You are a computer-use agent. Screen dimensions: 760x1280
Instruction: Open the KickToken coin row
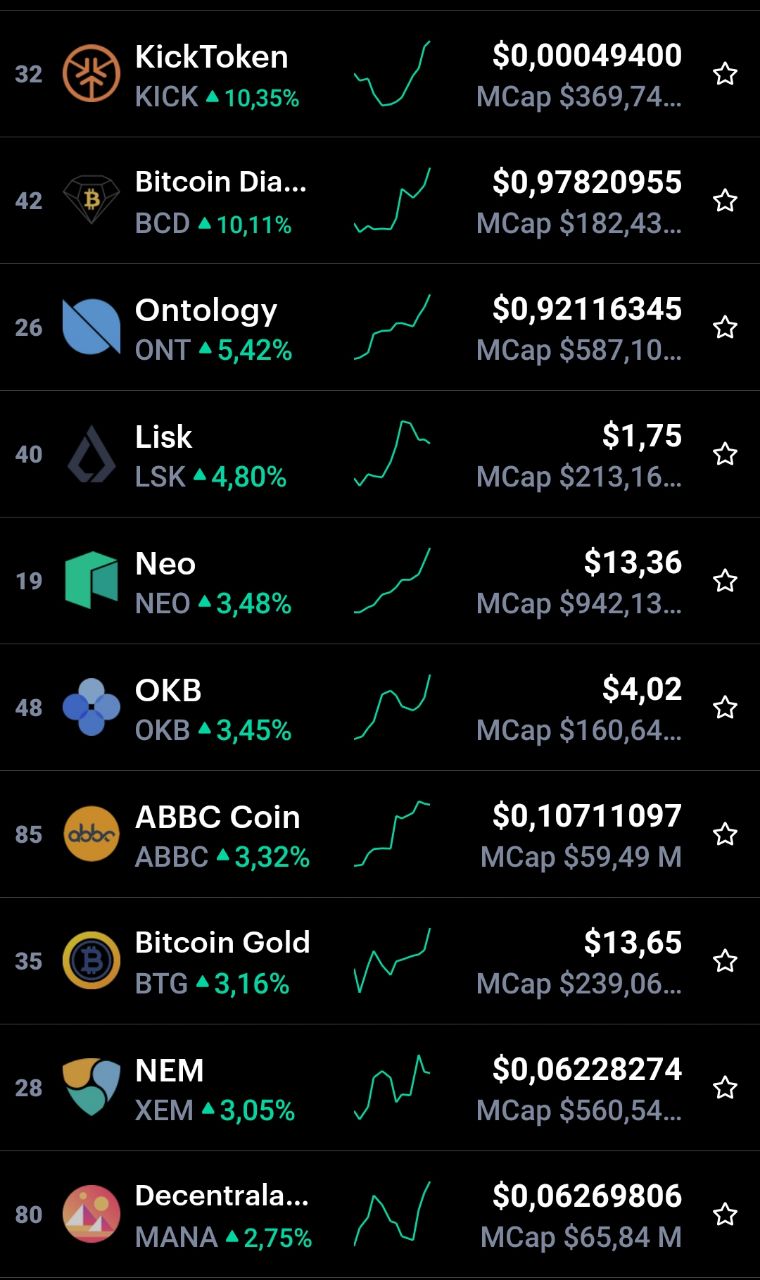pyautogui.click(x=380, y=74)
